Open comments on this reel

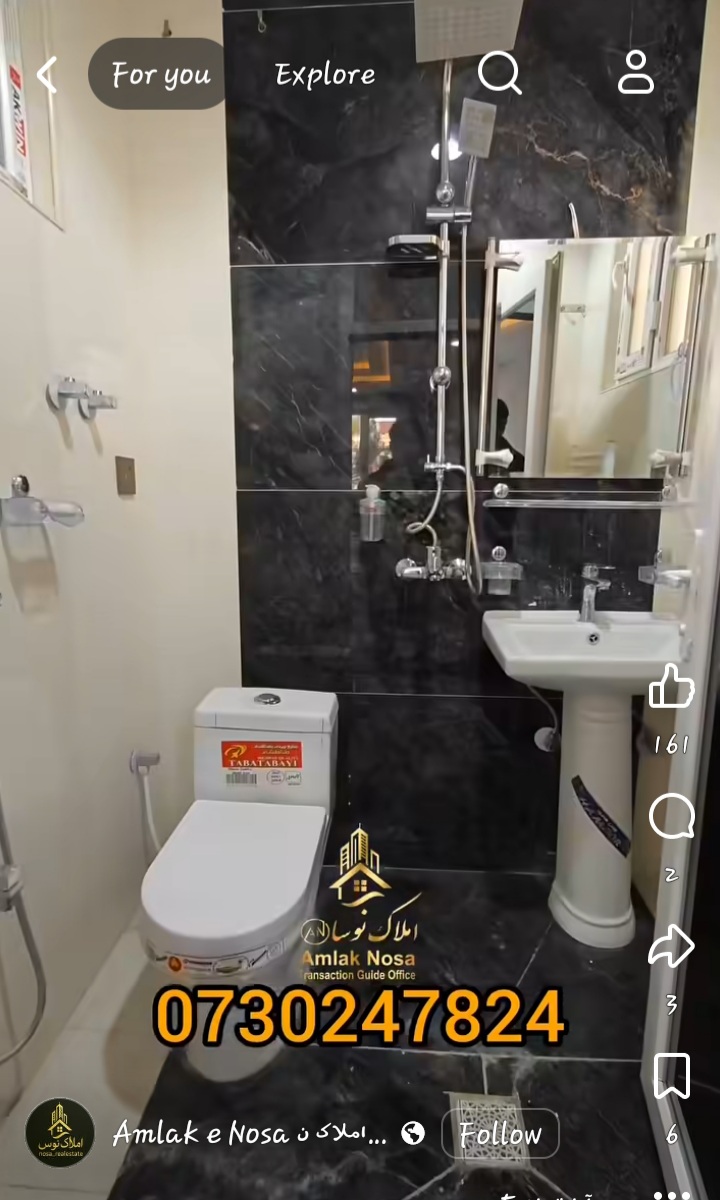point(671,817)
